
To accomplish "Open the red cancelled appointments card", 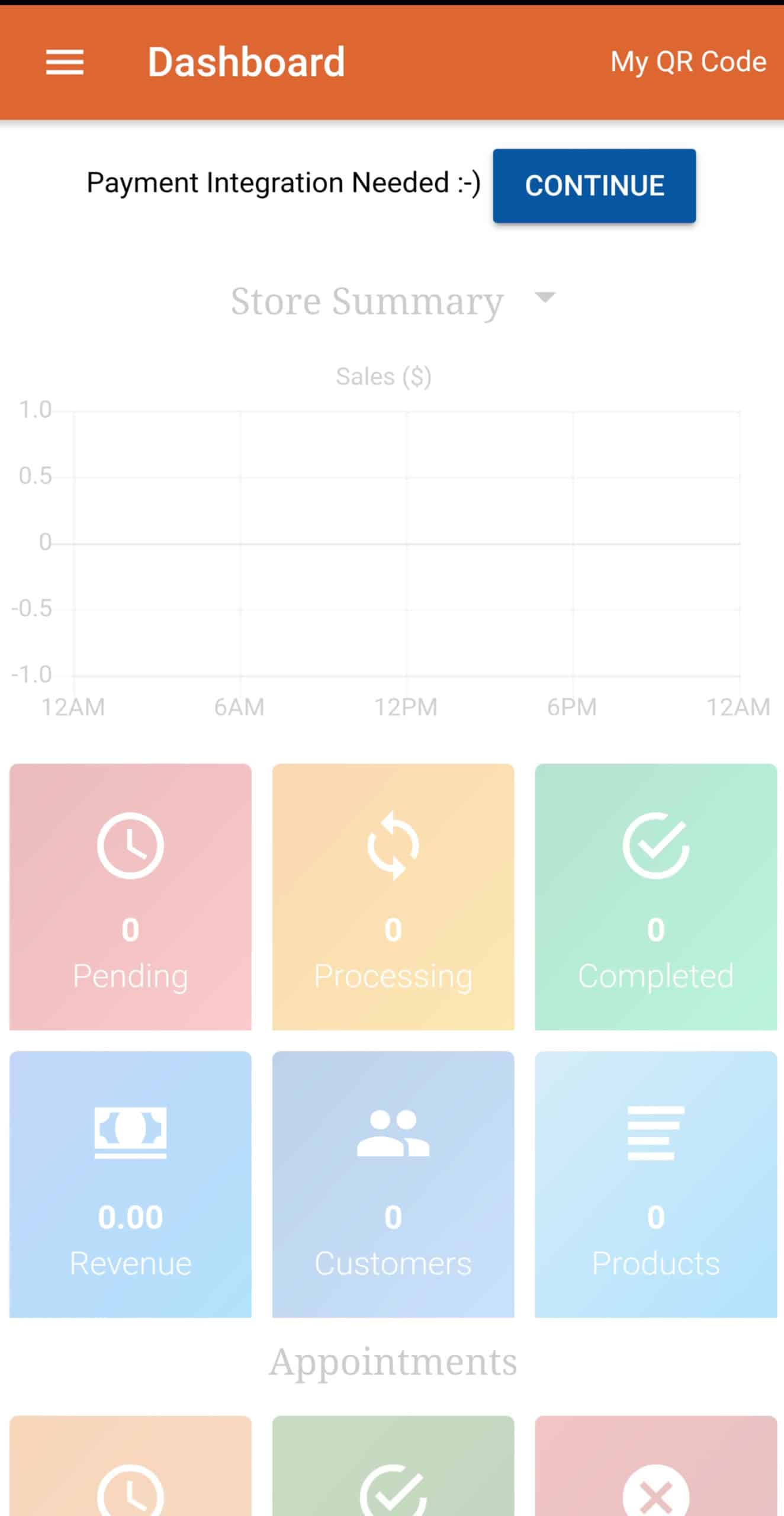I will 656,1466.
